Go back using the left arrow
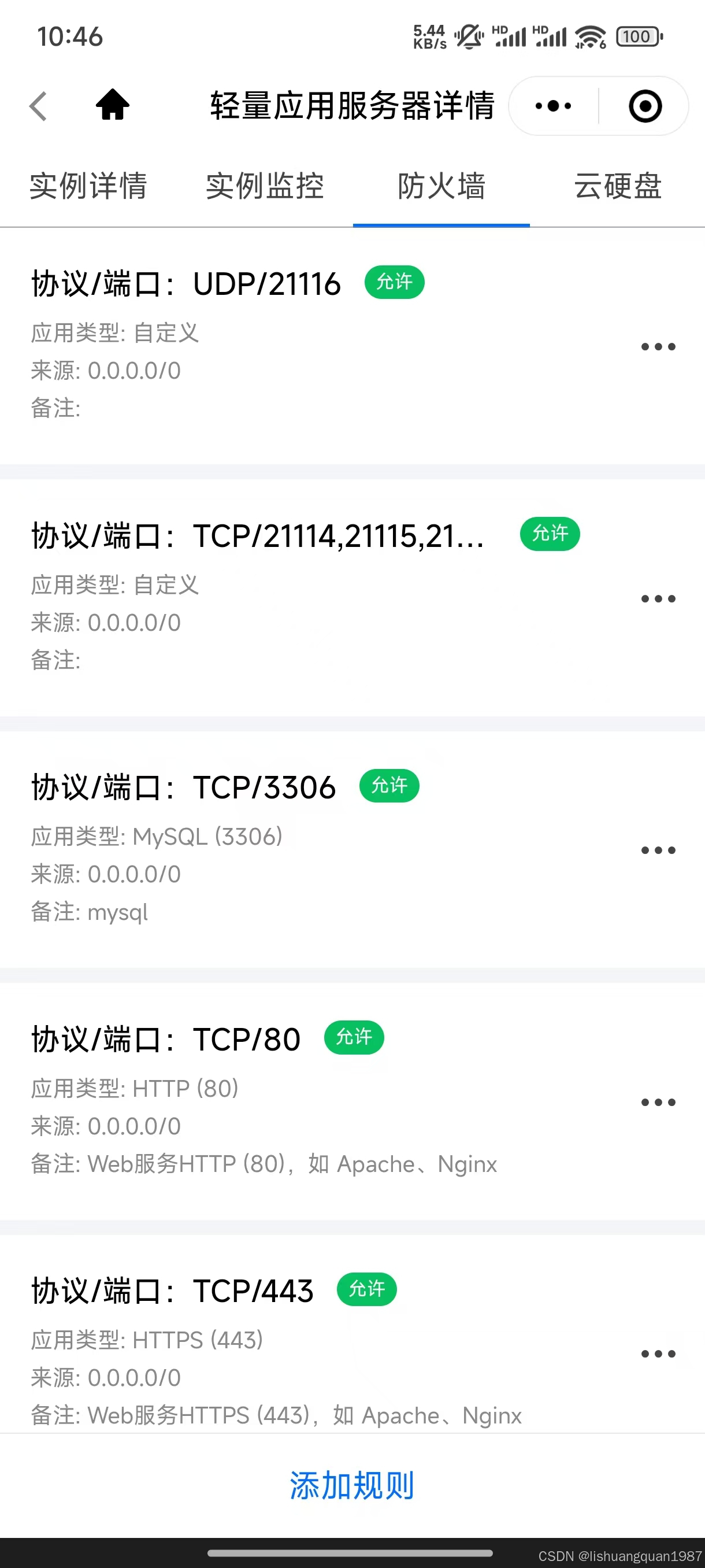 point(38,106)
